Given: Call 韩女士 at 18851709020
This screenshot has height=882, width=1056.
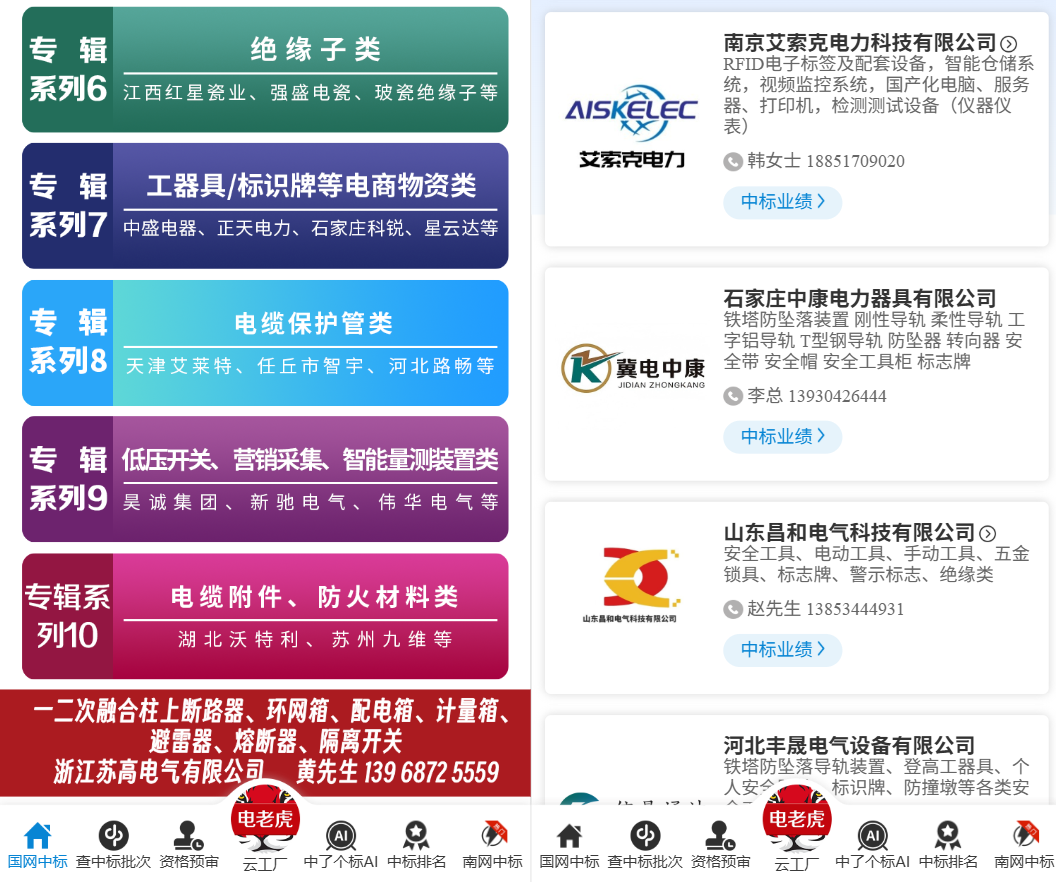Looking at the screenshot, I should pos(825,161).
